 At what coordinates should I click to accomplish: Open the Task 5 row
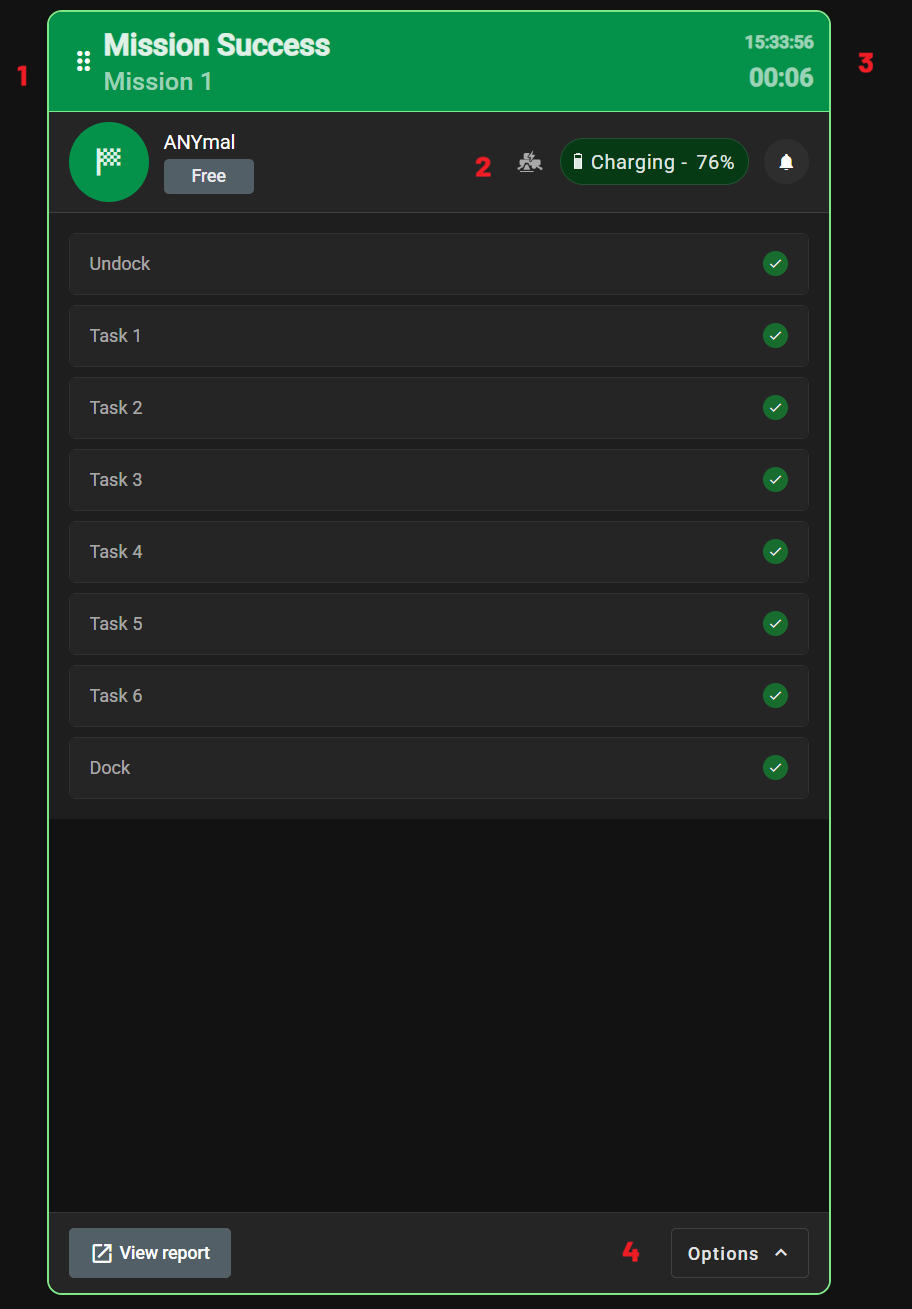pyautogui.click(x=439, y=624)
